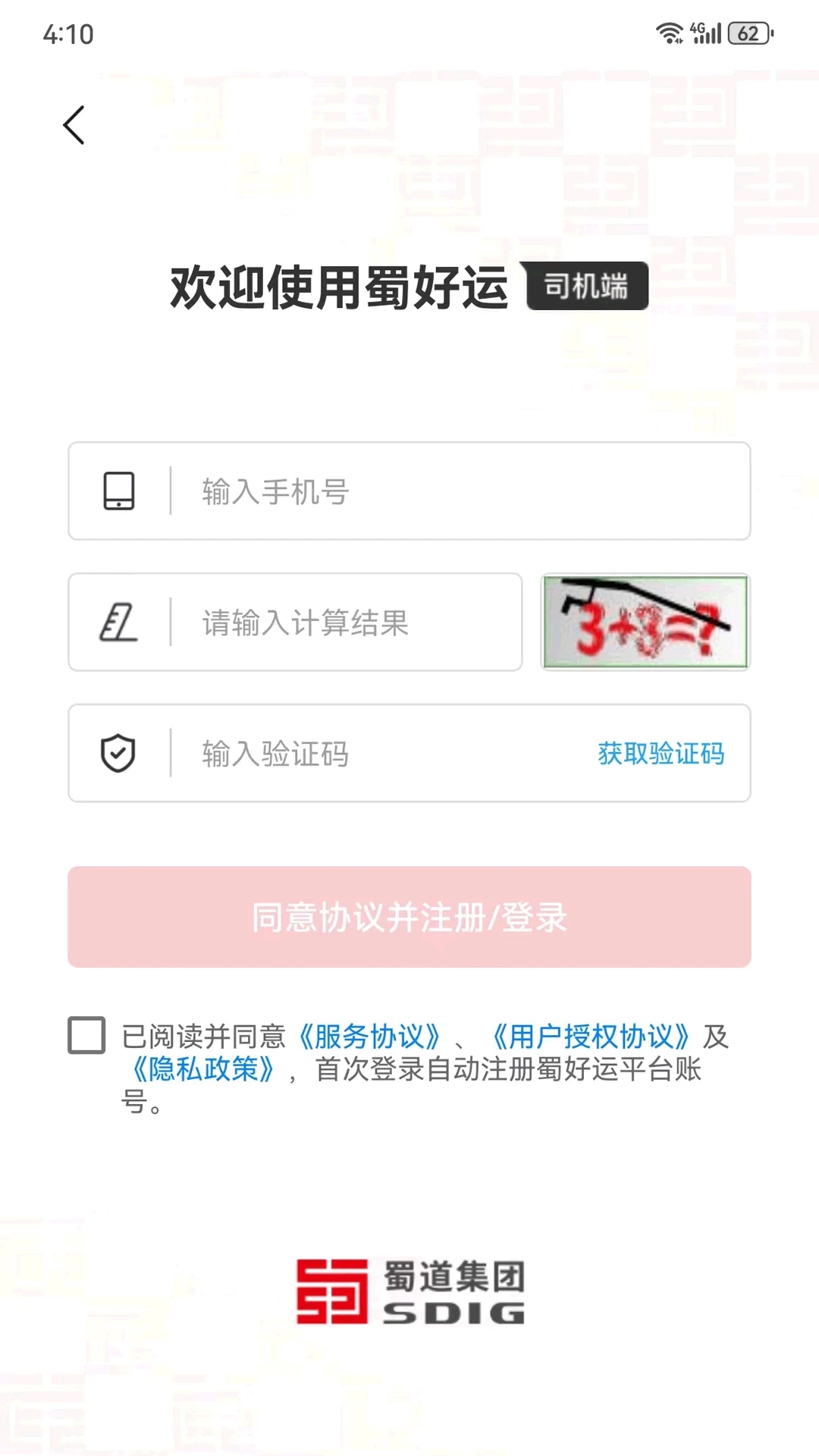Click the battery indicator showing 62
The image size is (819, 1456).
click(x=747, y=33)
